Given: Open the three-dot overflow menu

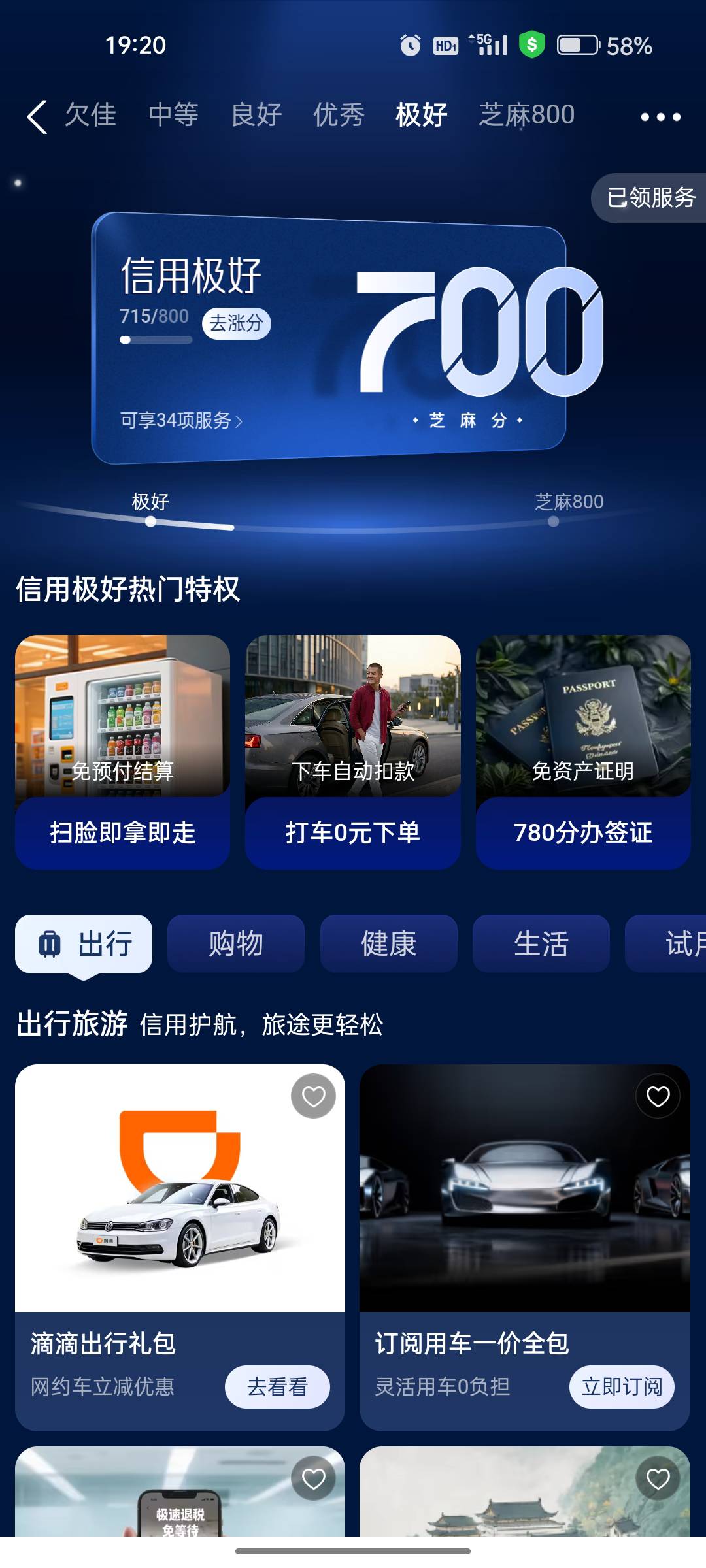Looking at the screenshot, I should 660,117.
